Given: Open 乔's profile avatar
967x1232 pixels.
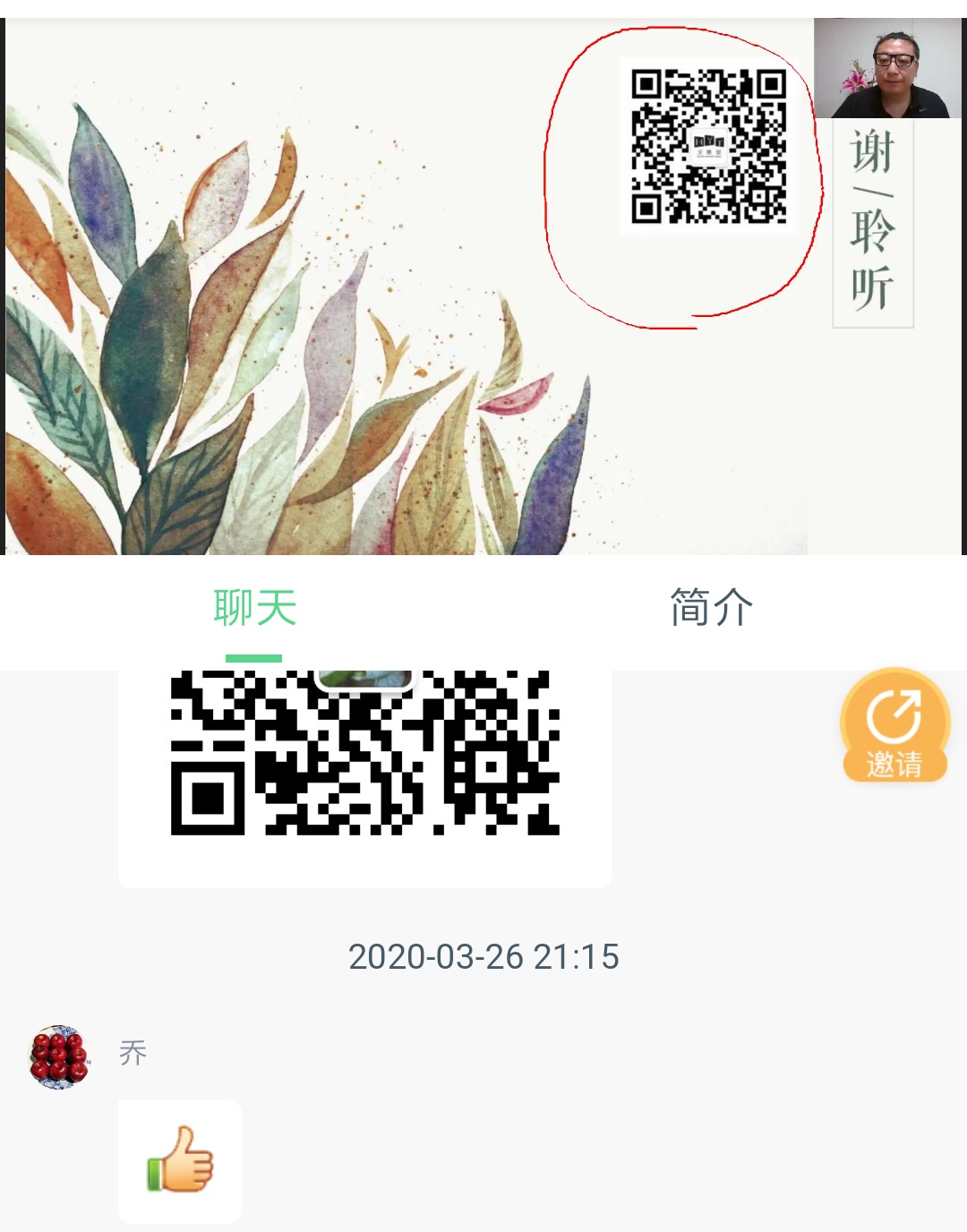Looking at the screenshot, I should click(59, 1057).
